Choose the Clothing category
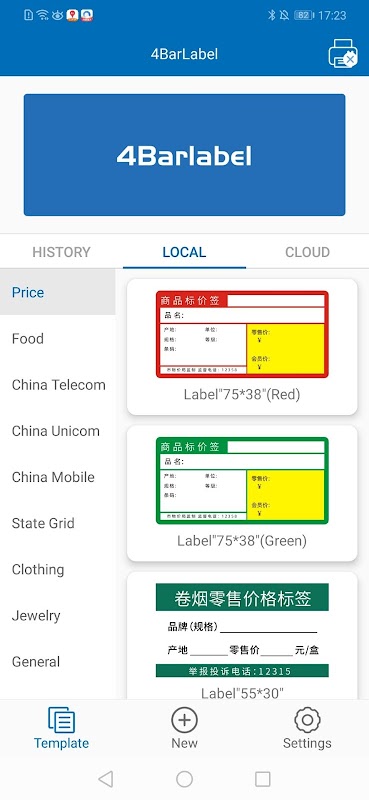Screen dimensions: 369x800 [x=58, y=569]
